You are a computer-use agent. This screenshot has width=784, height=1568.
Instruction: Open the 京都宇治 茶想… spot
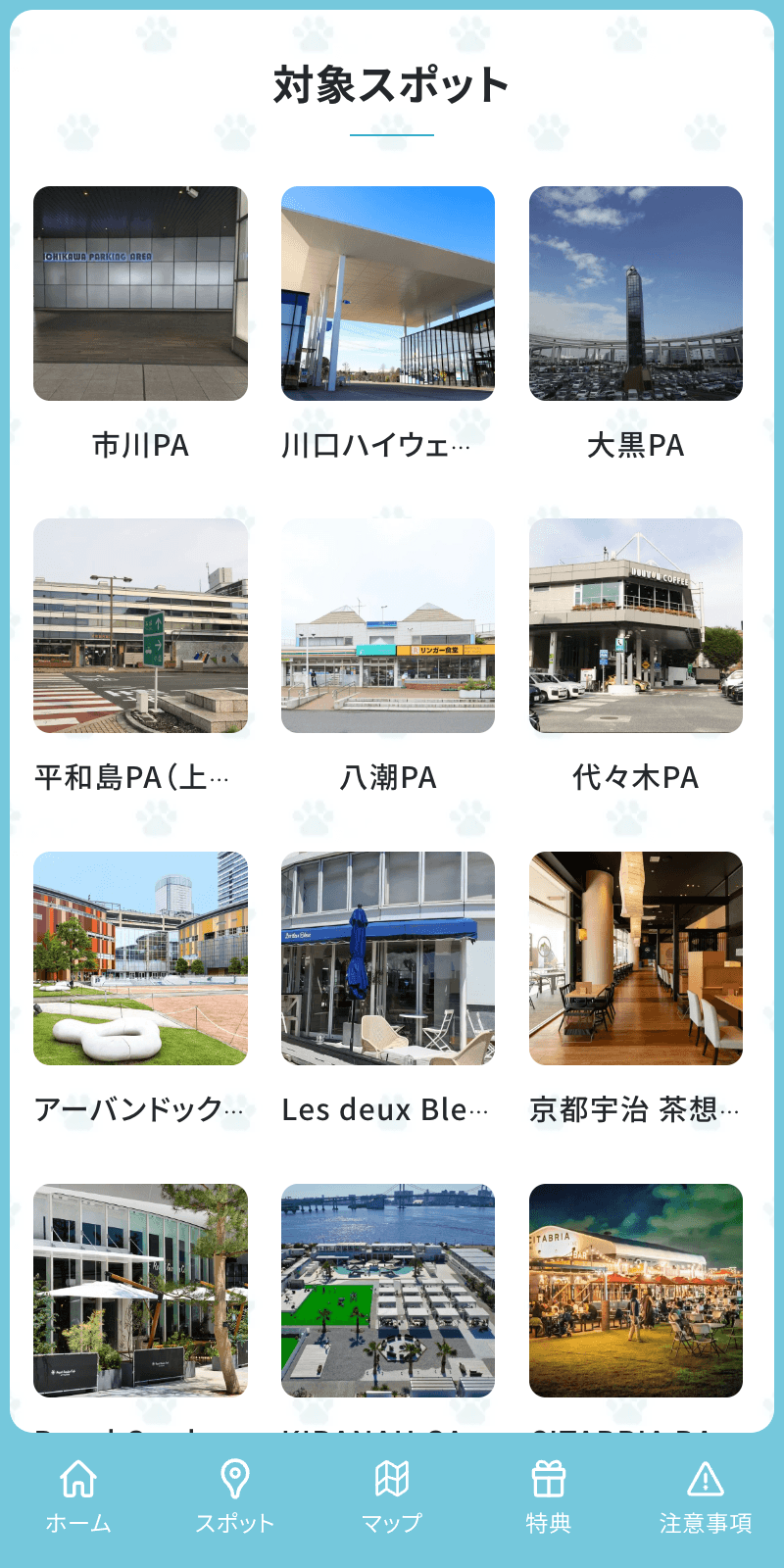tap(636, 958)
